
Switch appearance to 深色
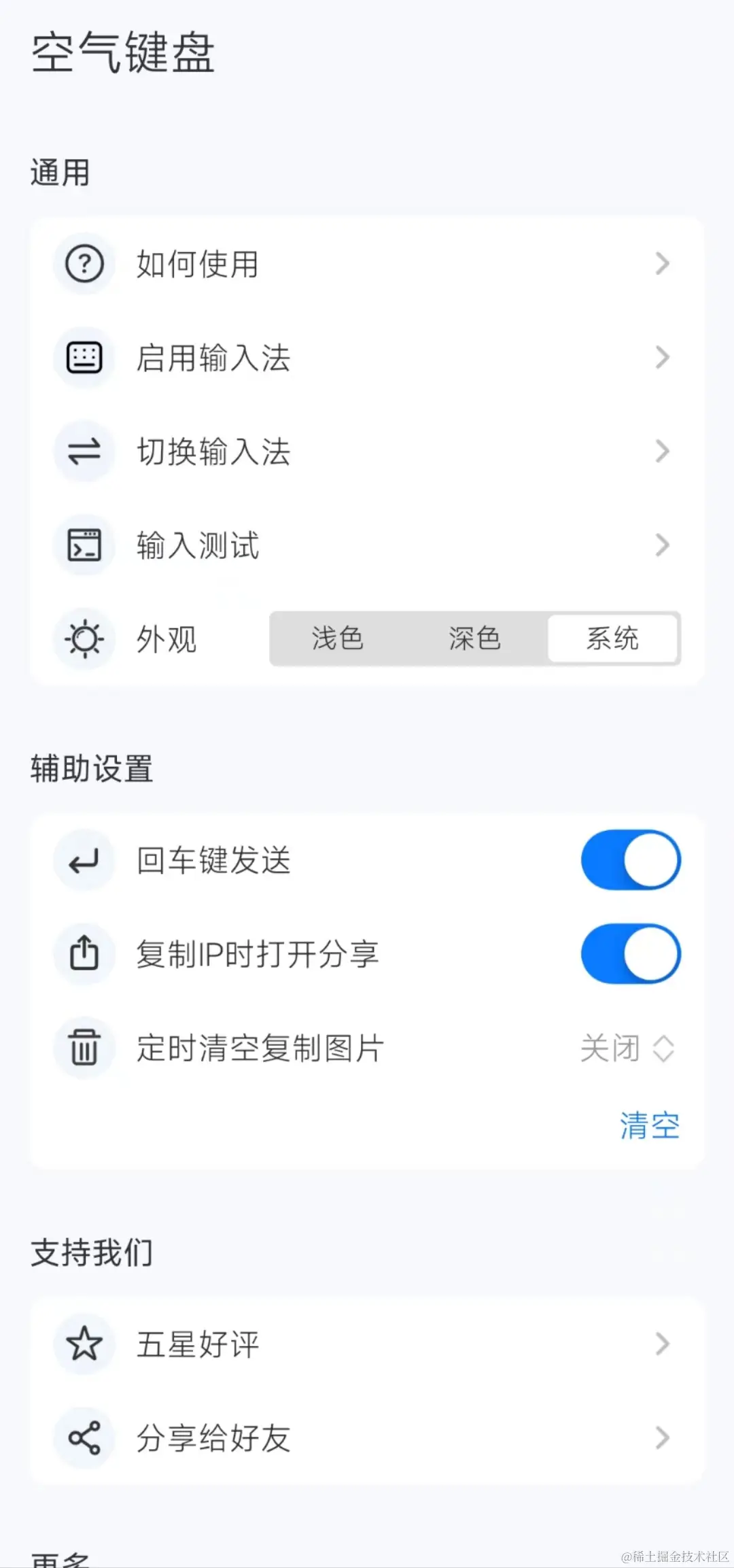475,638
